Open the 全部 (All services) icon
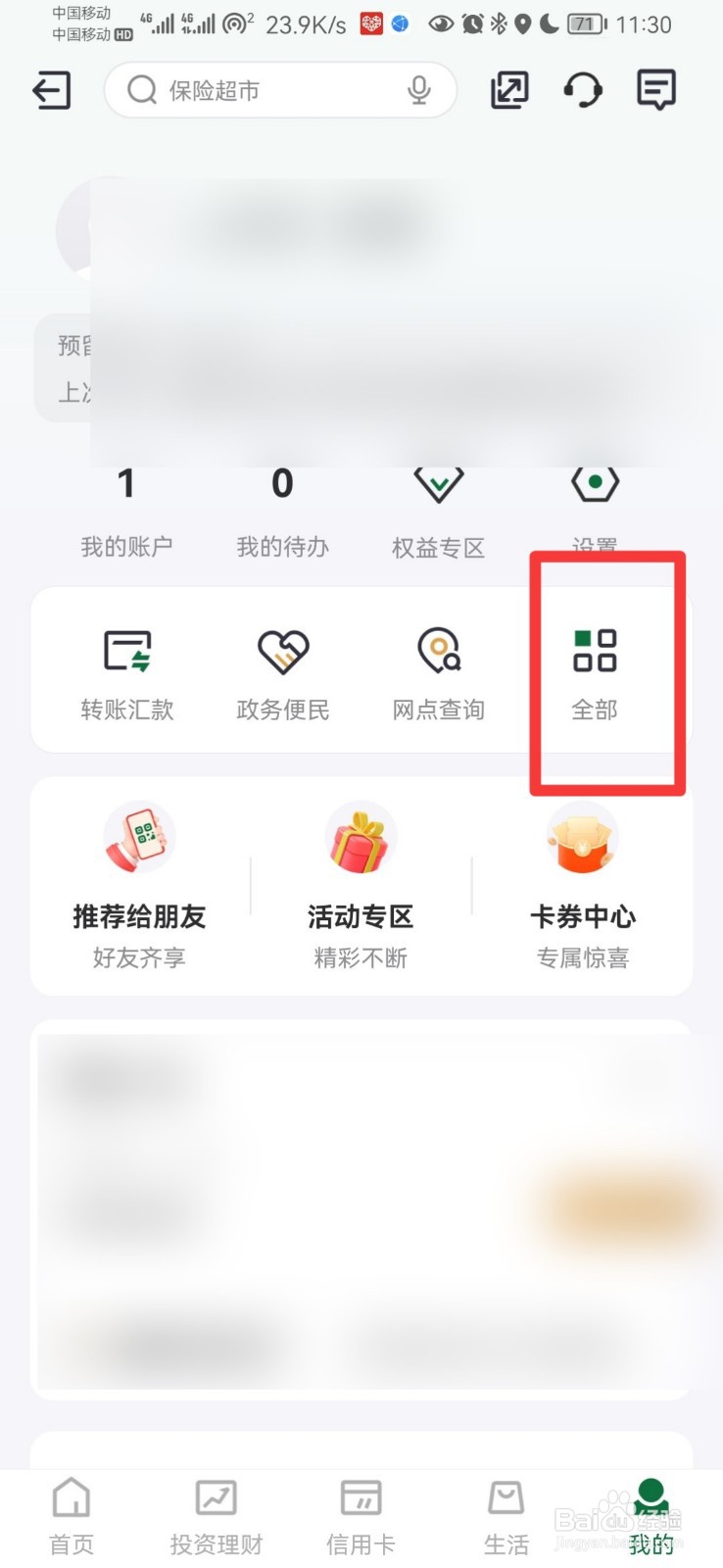Image resolution: width=723 pixels, height=1568 pixels. (x=596, y=669)
